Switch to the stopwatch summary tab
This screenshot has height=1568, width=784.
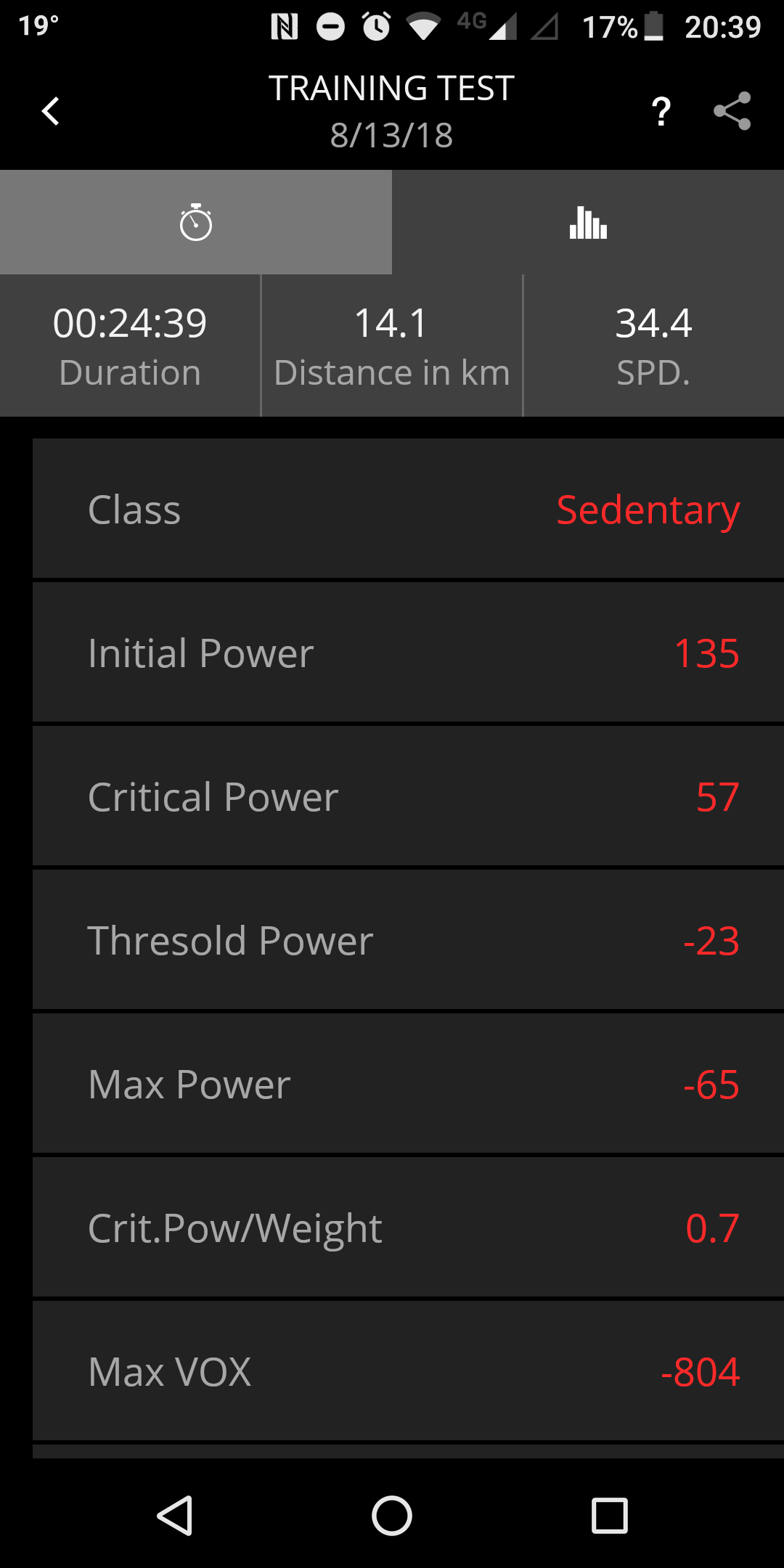(x=196, y=222)
